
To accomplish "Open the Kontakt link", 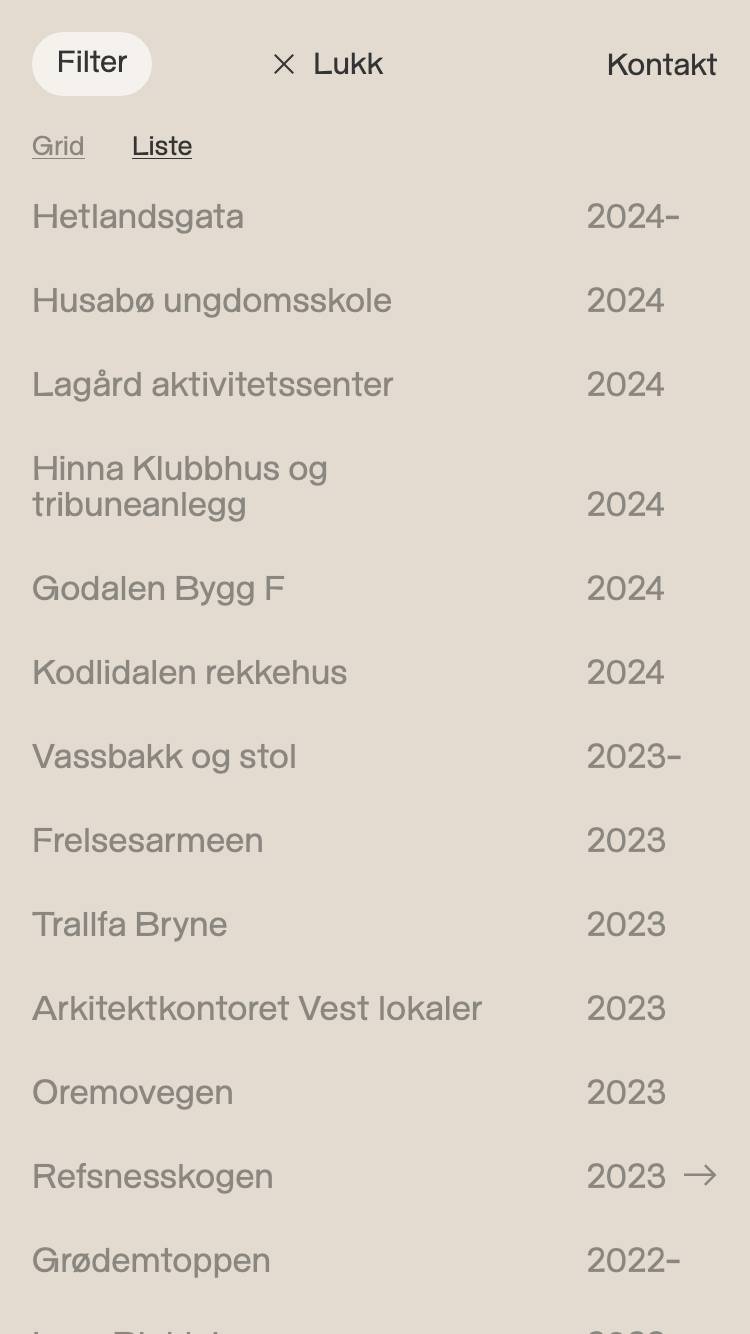I will point(661,64).
